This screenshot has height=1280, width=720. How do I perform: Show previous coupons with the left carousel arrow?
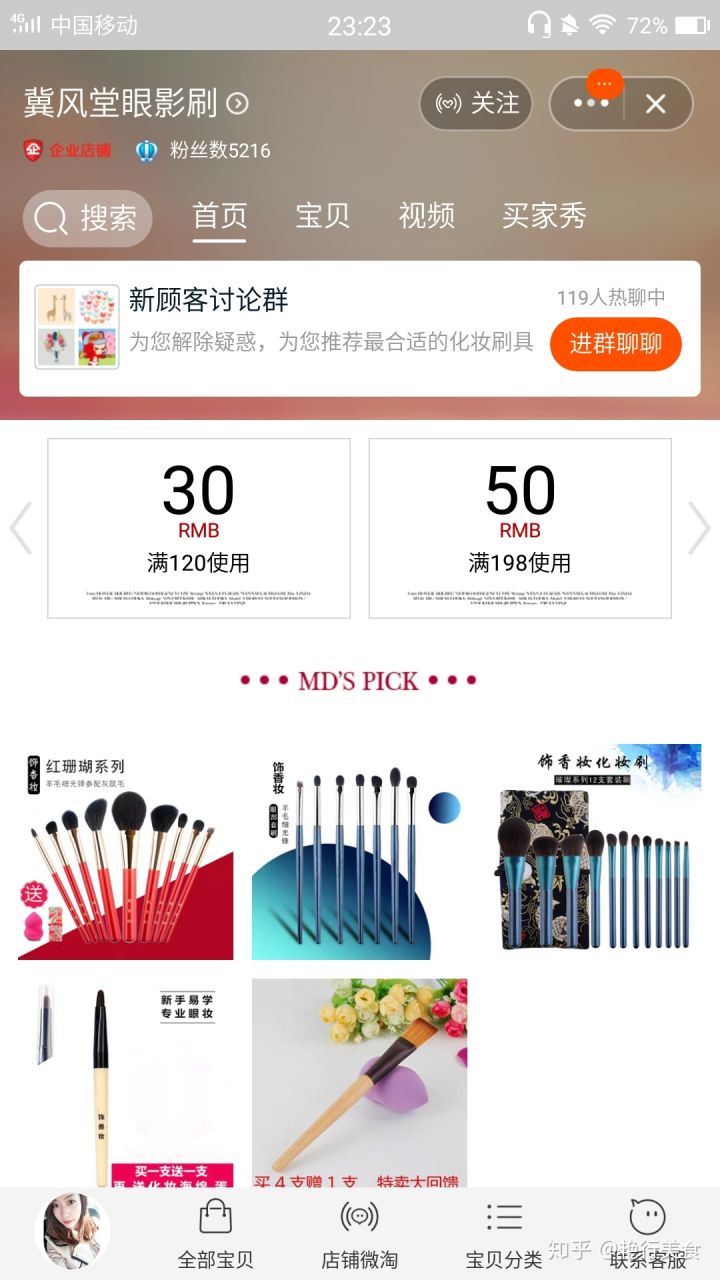click(20, 528)
